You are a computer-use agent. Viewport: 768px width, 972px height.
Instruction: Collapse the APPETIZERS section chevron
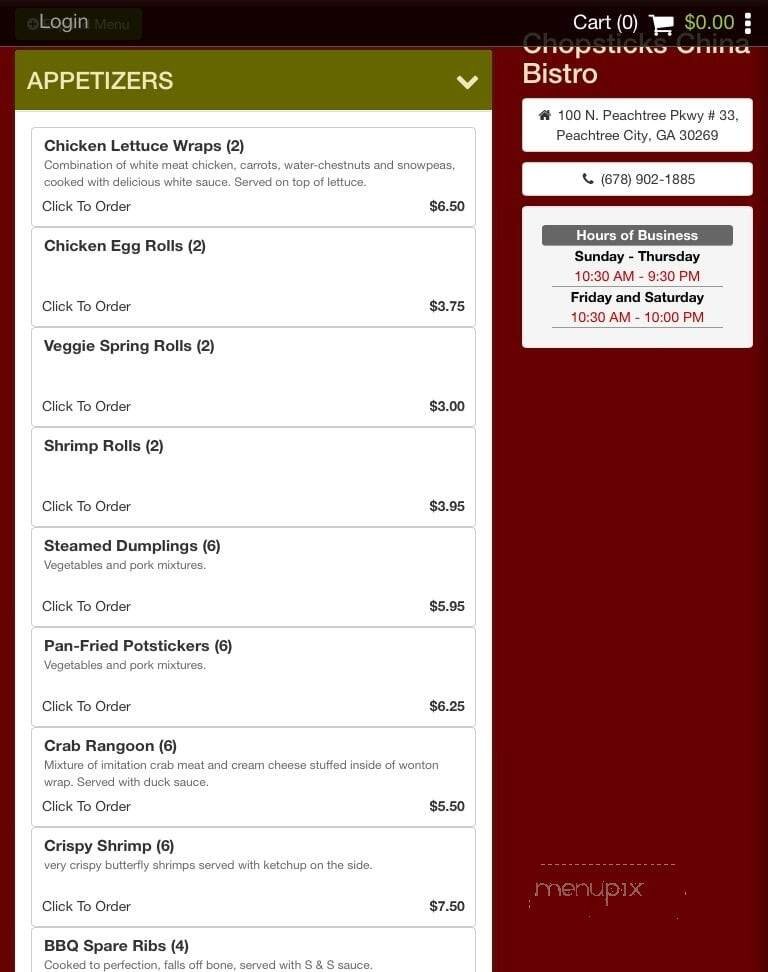pyautogui.click(x=467, y=83)
